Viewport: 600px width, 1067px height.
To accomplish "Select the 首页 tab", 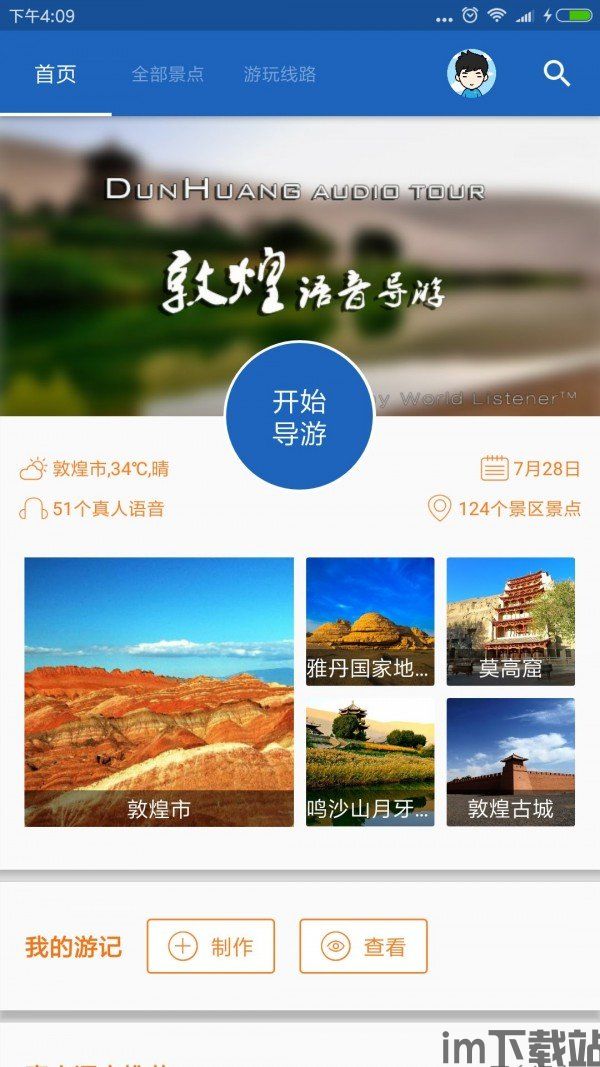I will pyautogui.click(x=55, y=74).
